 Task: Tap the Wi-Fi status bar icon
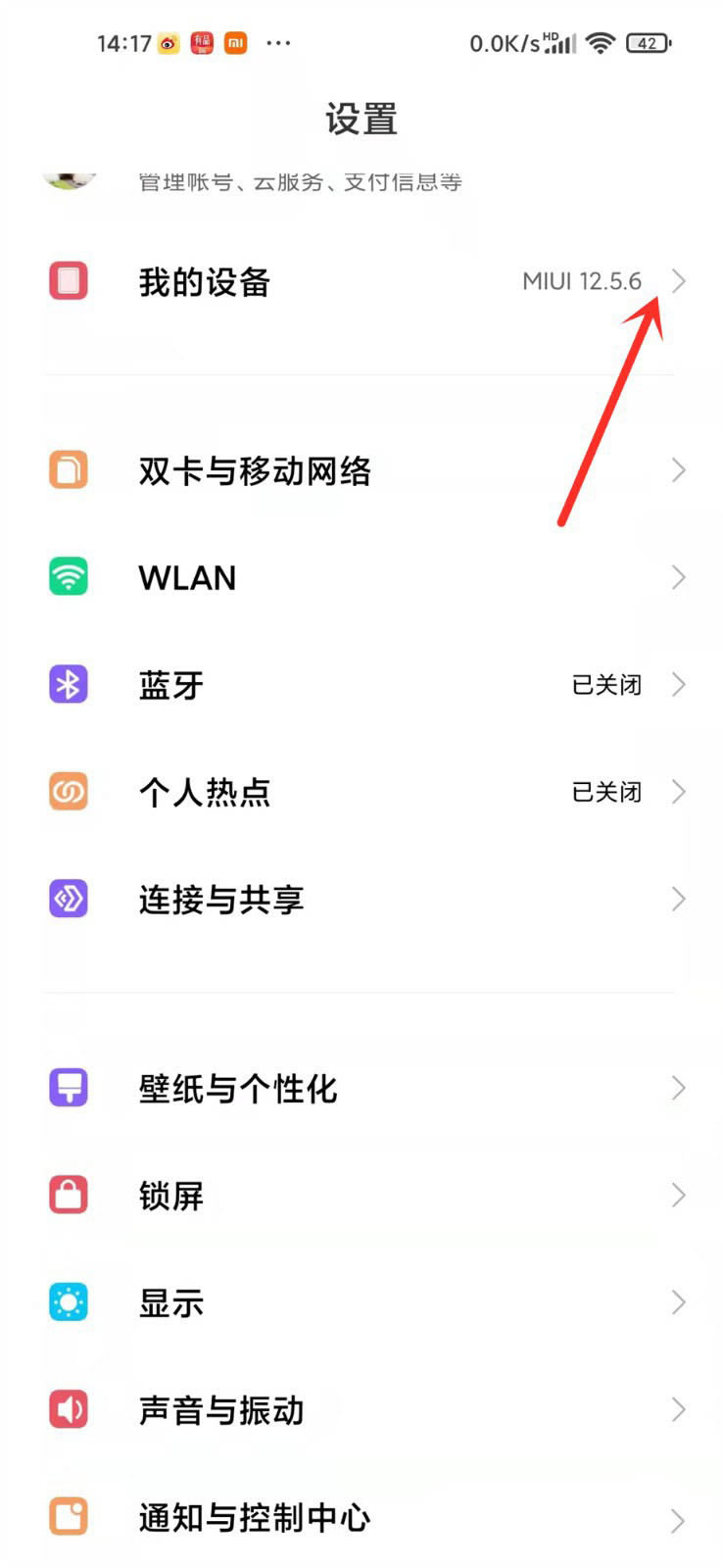point(601,43)
